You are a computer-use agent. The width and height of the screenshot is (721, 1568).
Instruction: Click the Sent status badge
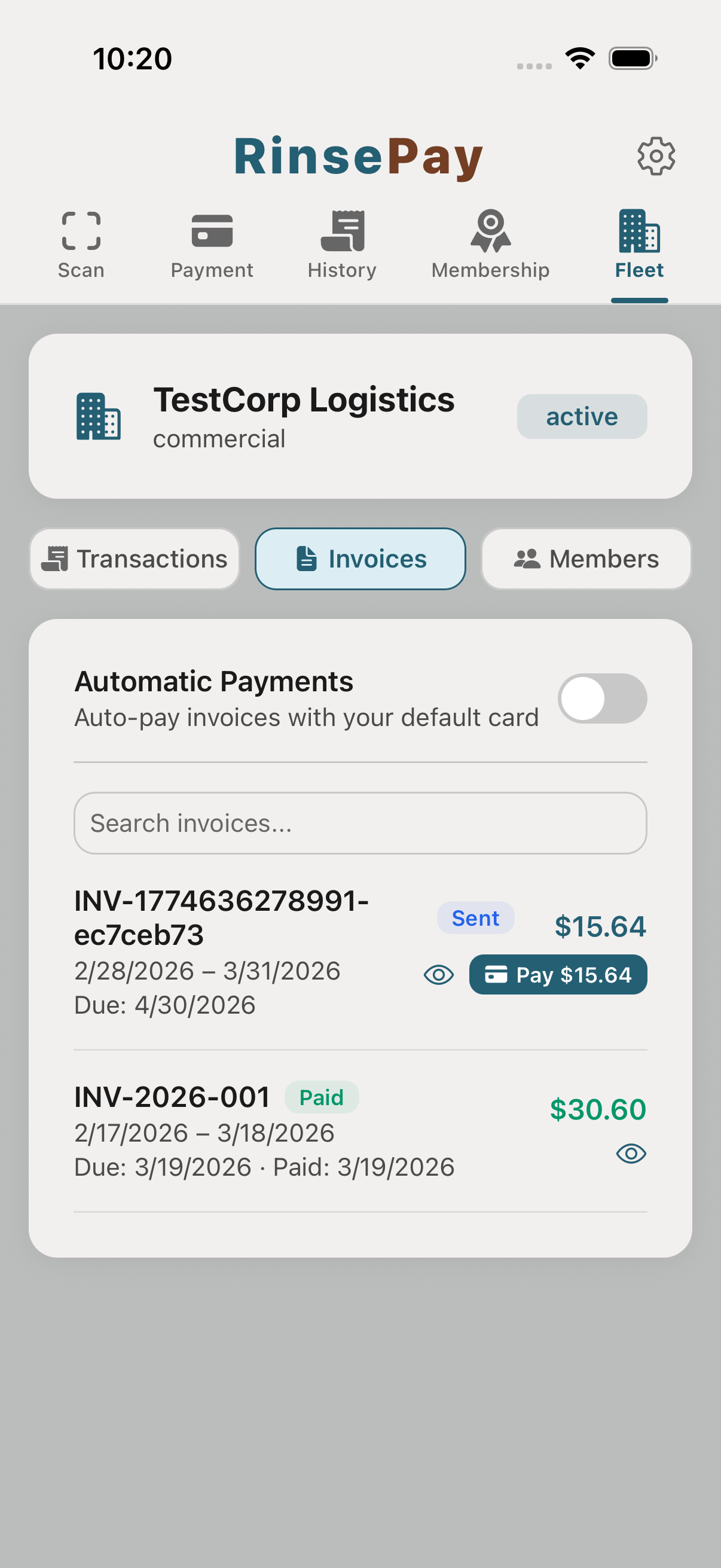coord(476,918)
